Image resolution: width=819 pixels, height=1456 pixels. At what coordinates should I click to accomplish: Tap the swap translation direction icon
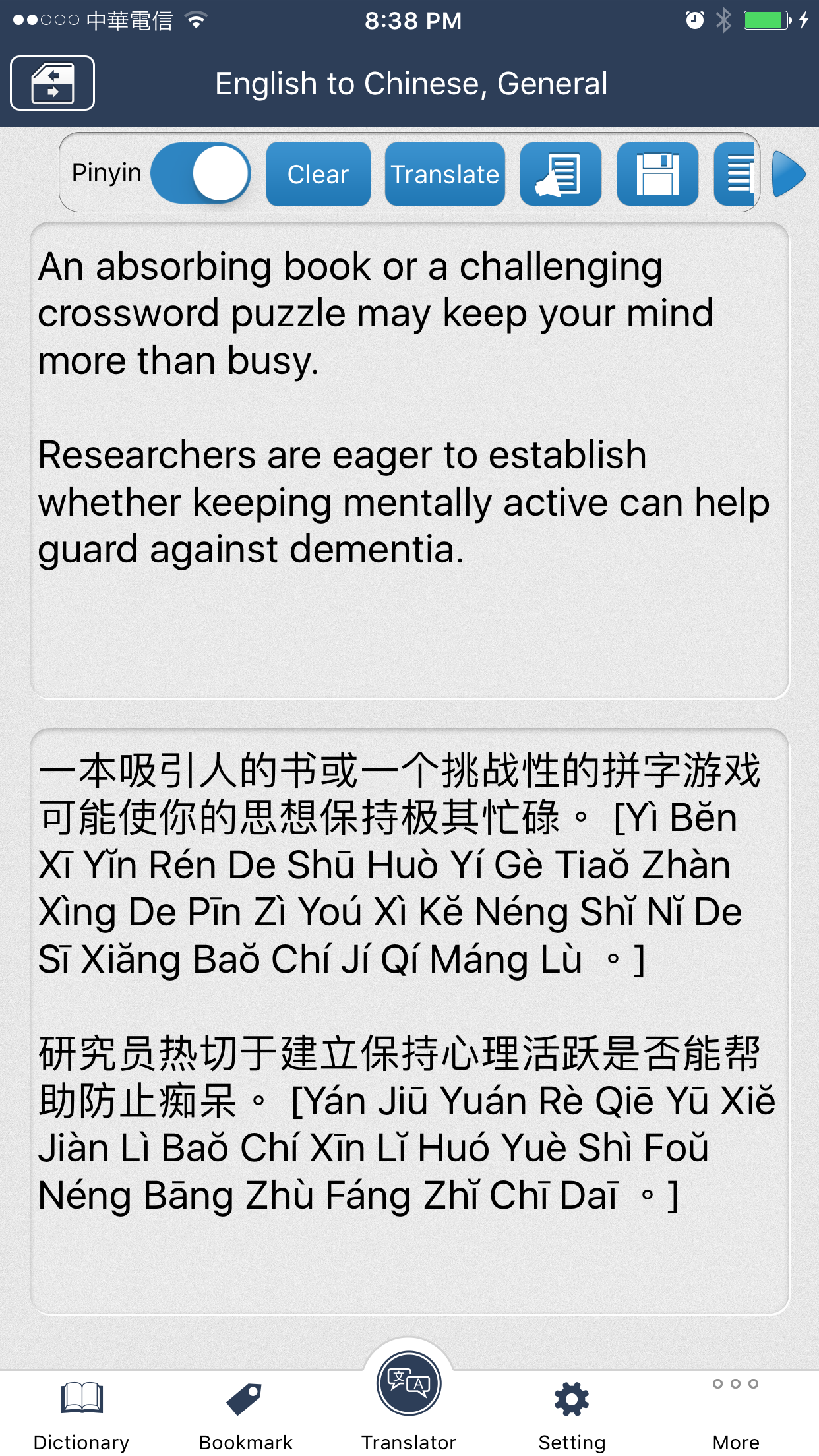[52, 83]
